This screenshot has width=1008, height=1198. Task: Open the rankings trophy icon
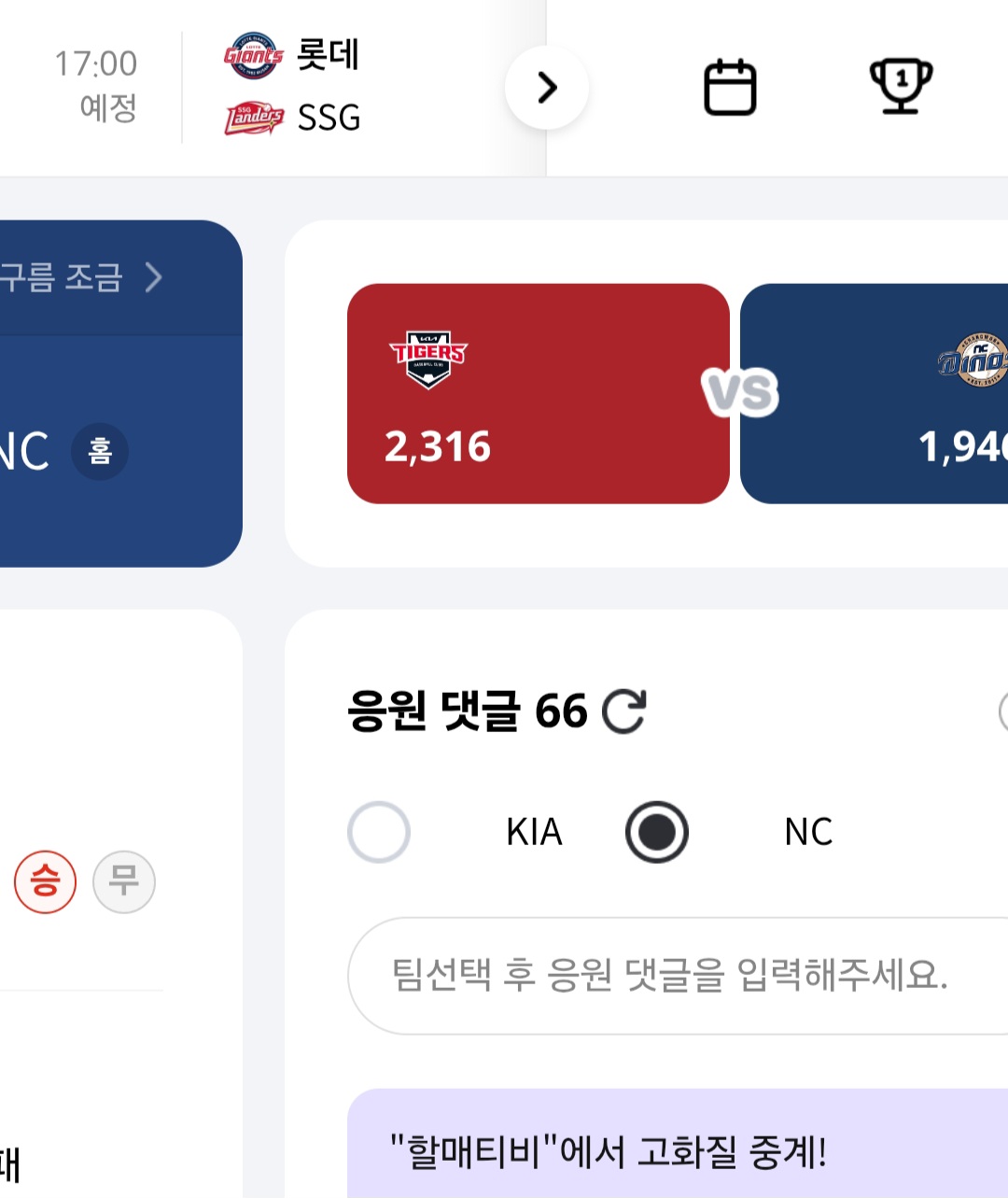901,87
